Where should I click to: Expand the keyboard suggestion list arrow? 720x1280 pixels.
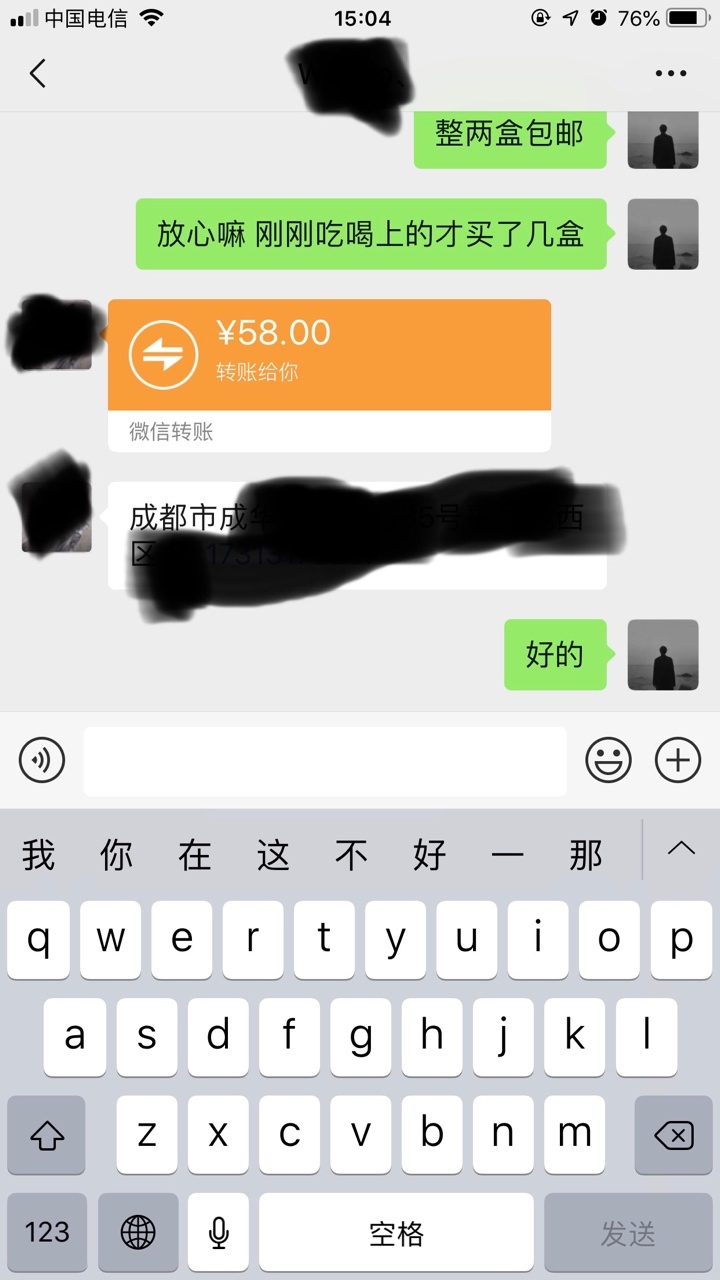681,849
